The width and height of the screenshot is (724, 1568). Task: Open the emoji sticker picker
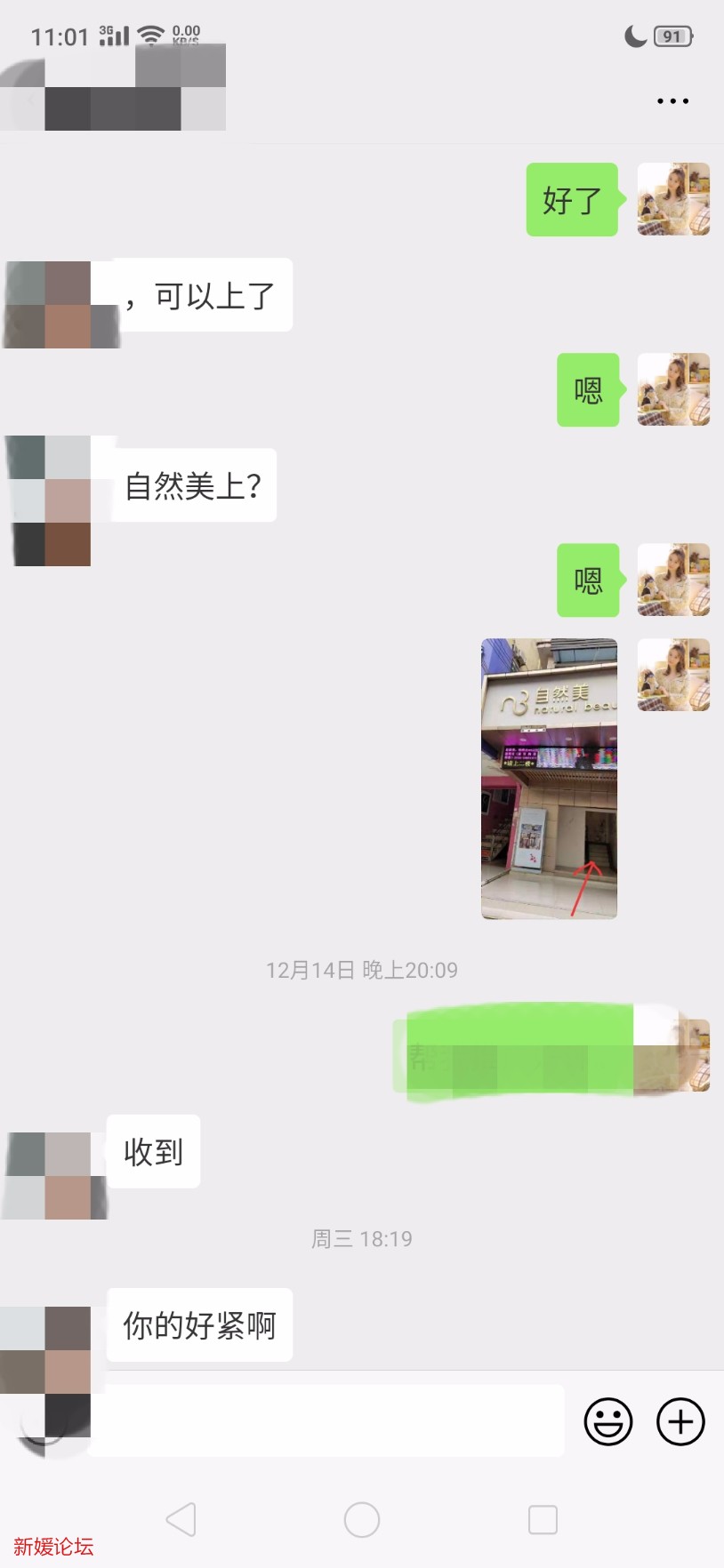coord(608,1421)
